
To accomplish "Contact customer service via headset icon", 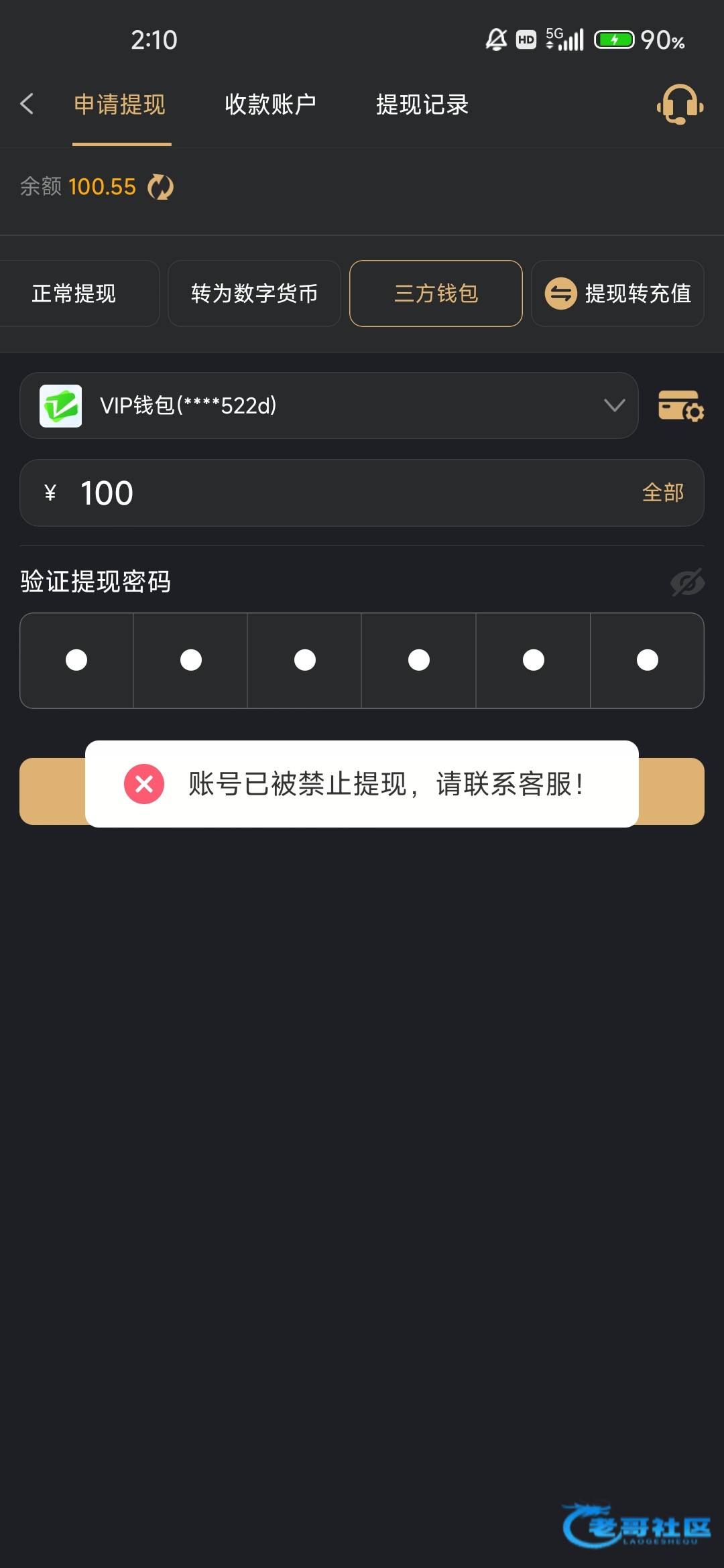I will coord(679,105).
